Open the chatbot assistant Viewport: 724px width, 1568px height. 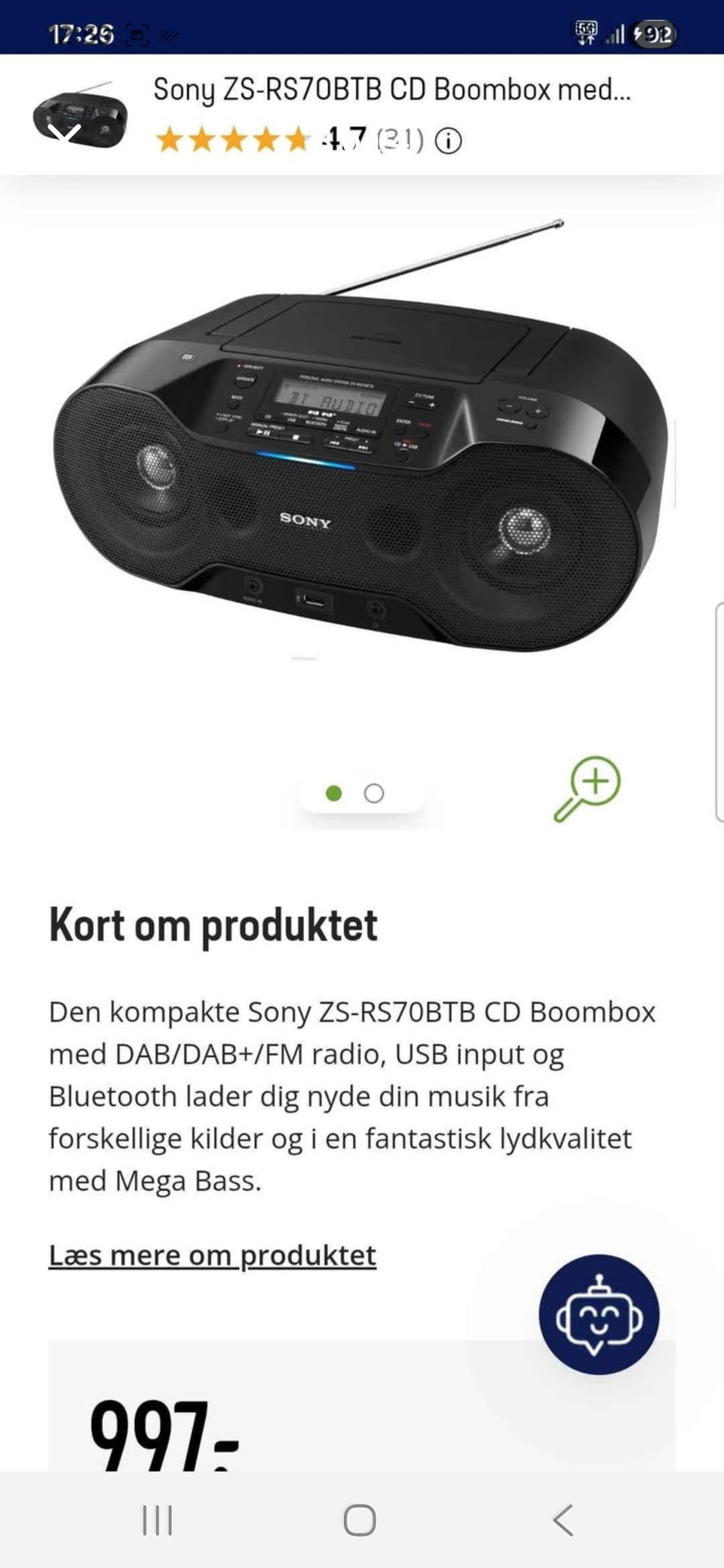599,1314
